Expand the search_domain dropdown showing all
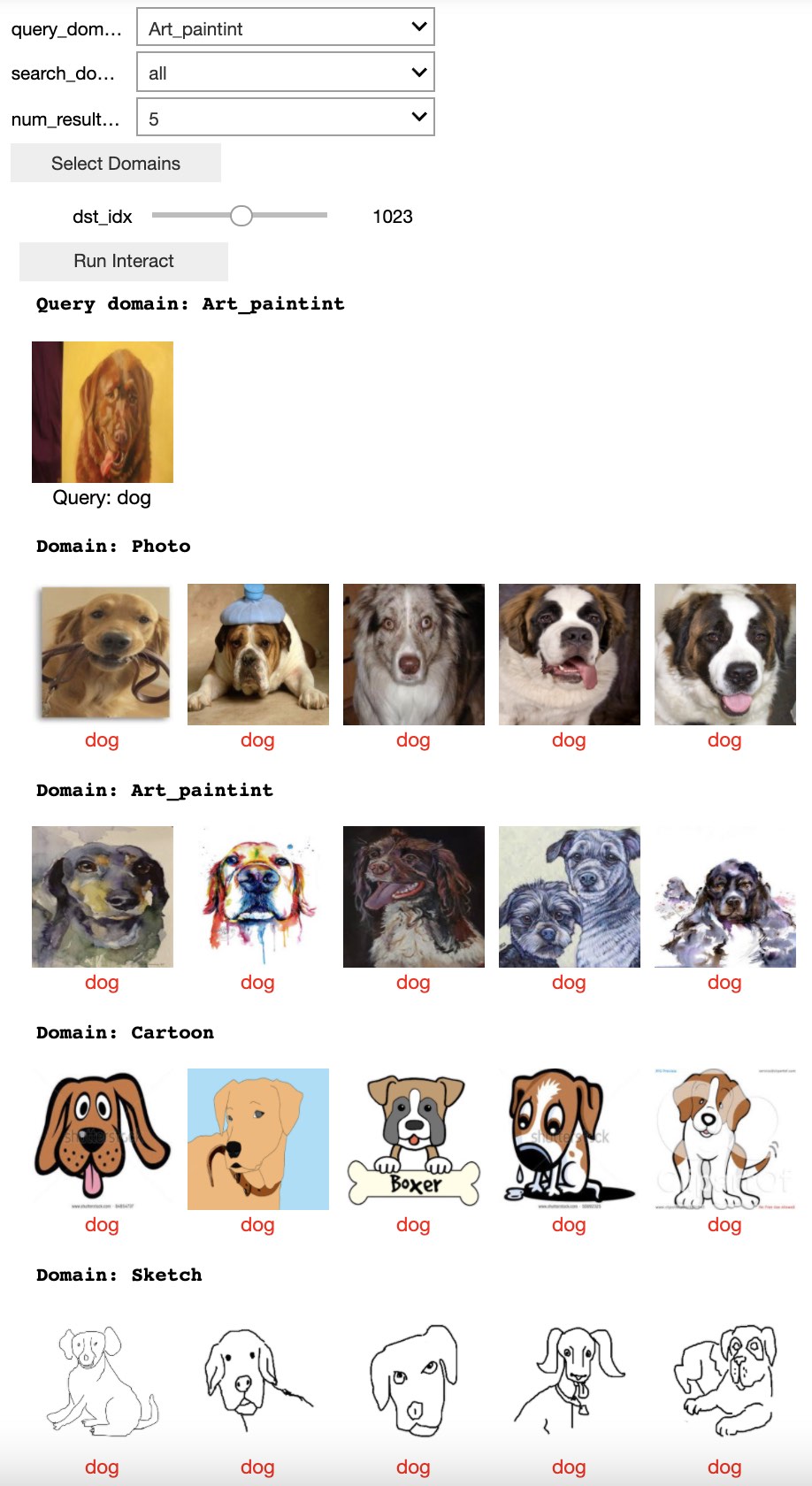 tap(285, 73)
